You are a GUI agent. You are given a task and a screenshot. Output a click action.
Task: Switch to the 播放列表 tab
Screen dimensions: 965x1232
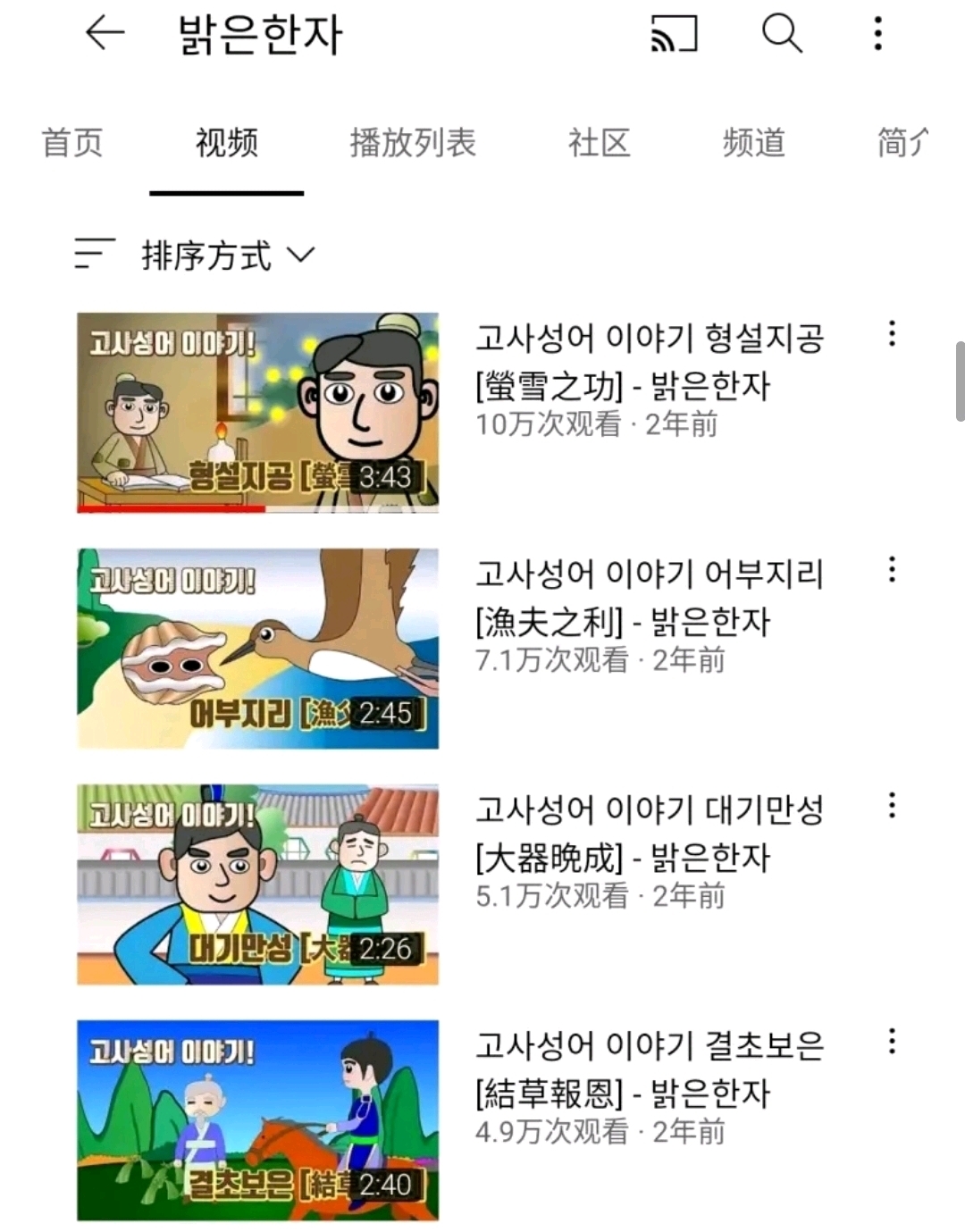413,143
